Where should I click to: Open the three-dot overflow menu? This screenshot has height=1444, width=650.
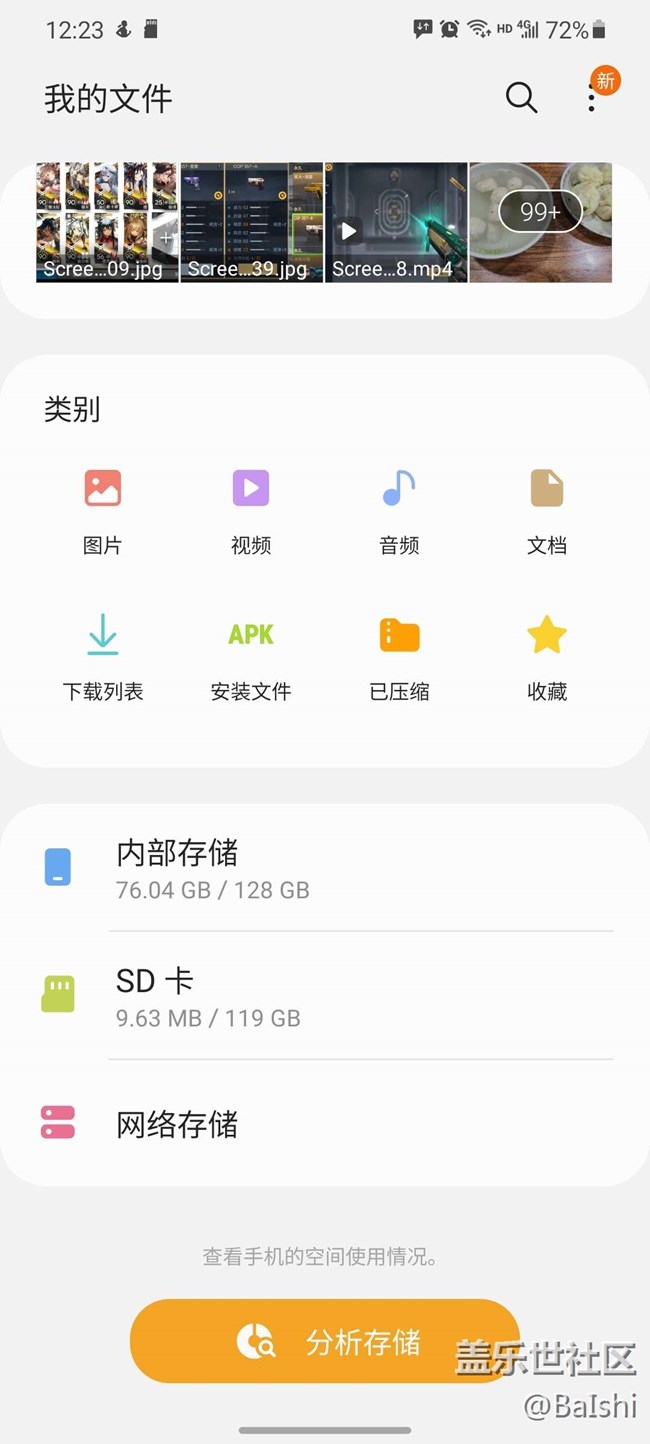coord(592,98)
